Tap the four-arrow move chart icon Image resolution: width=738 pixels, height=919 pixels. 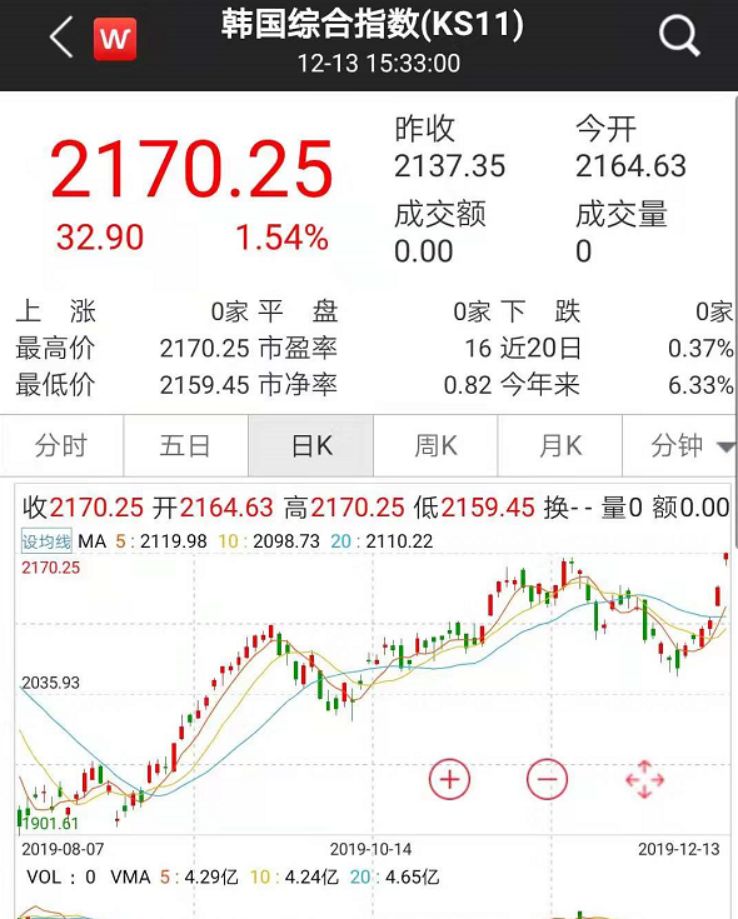(x=645, y=779)
